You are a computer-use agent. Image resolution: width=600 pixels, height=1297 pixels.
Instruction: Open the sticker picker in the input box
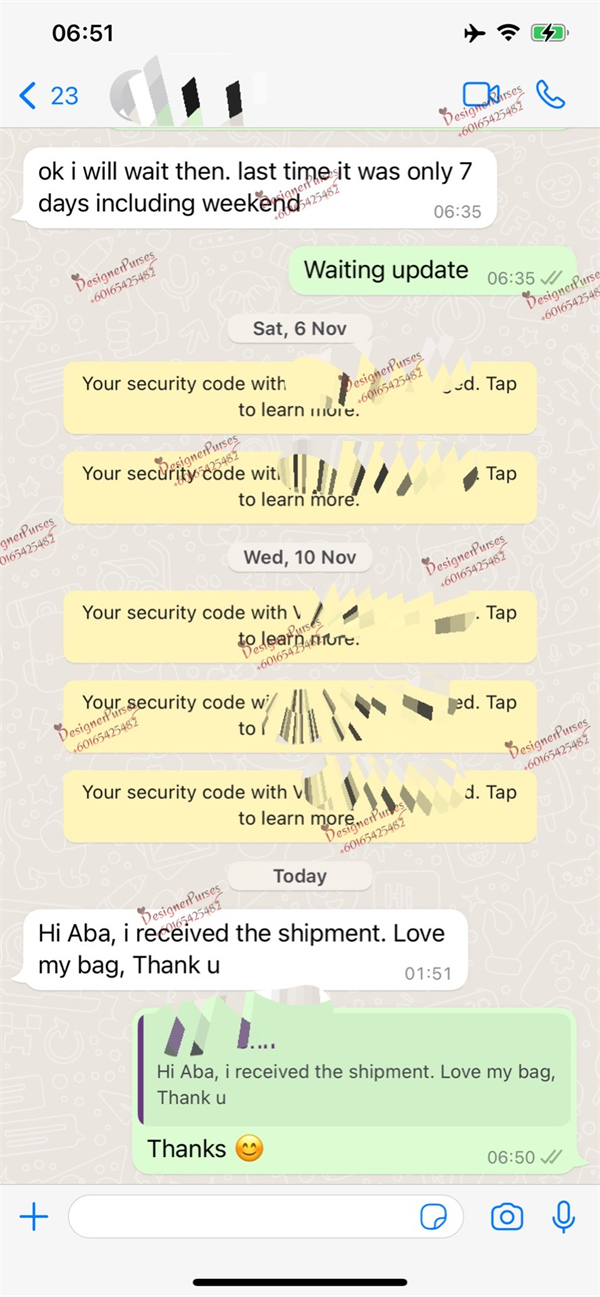coord(433,1217)
